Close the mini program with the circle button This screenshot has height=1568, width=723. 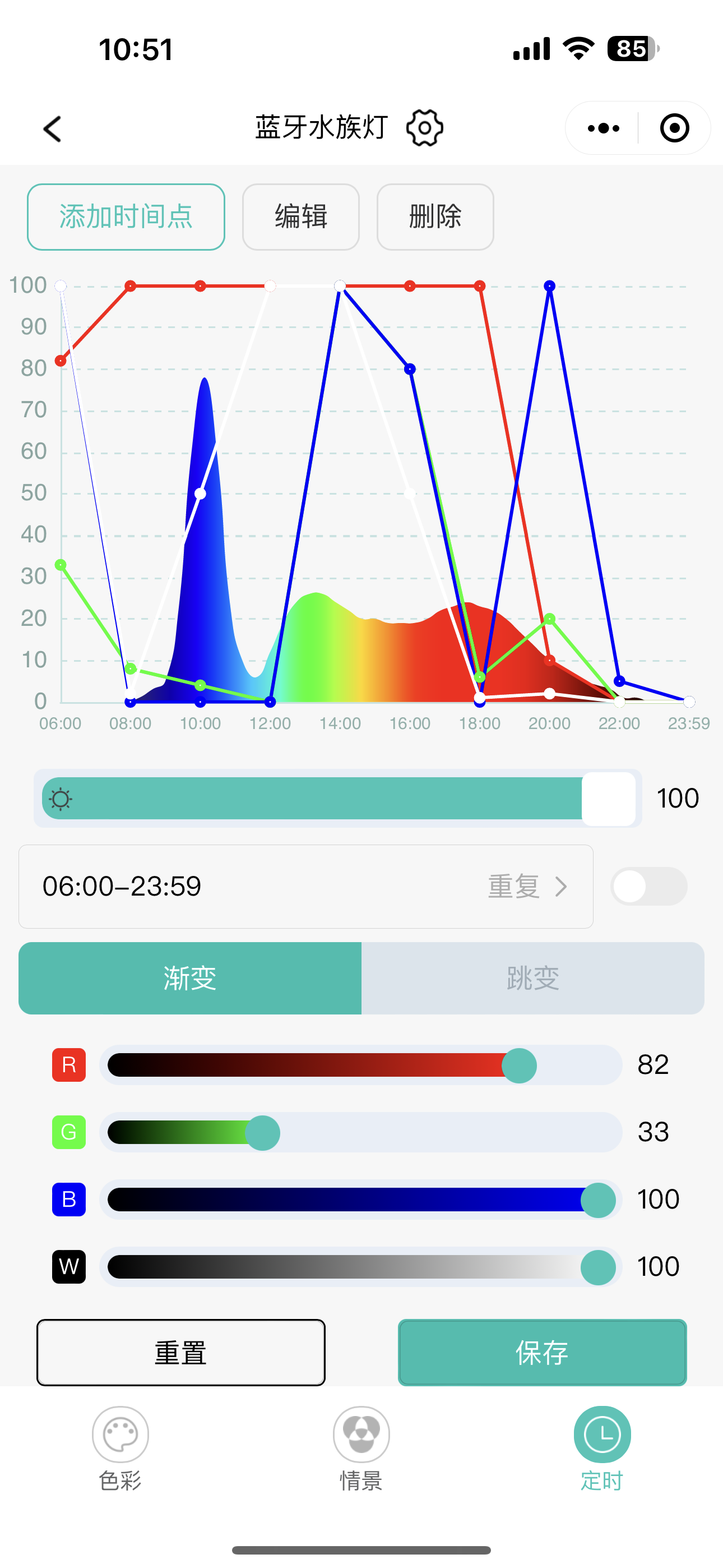(x=674, y=128)
